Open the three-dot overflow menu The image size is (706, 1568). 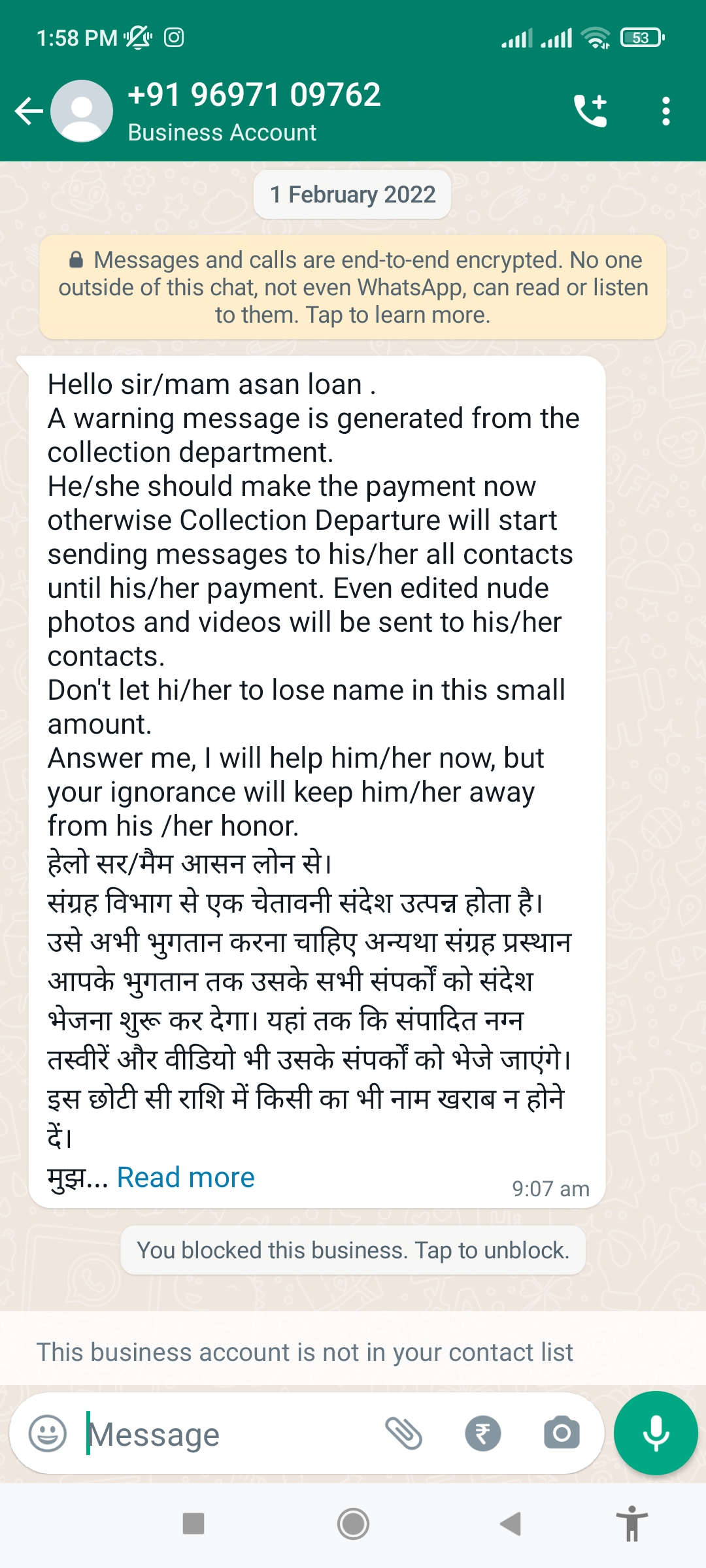coord(665,111)
